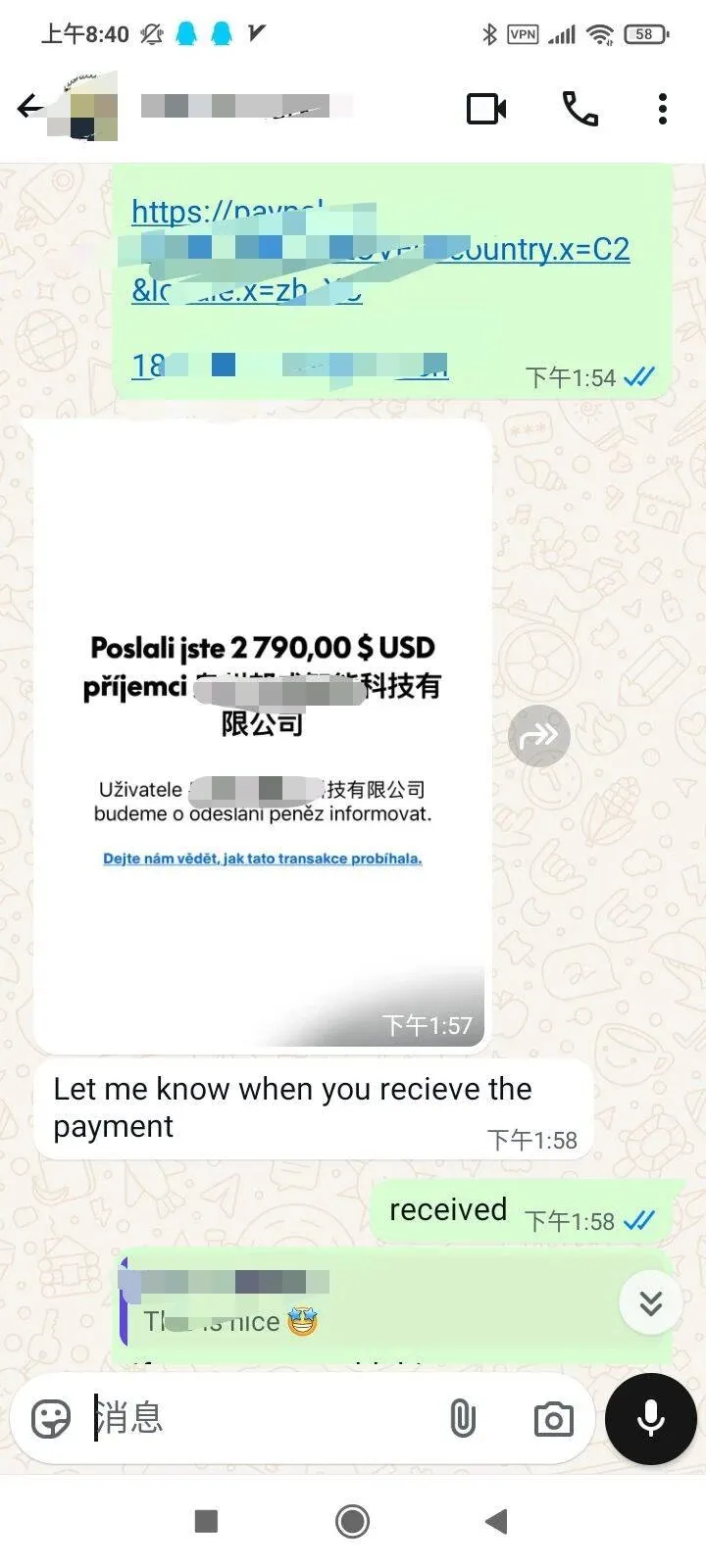Start a voice call
The image size is (706, 1568).
tap(580, 109)
